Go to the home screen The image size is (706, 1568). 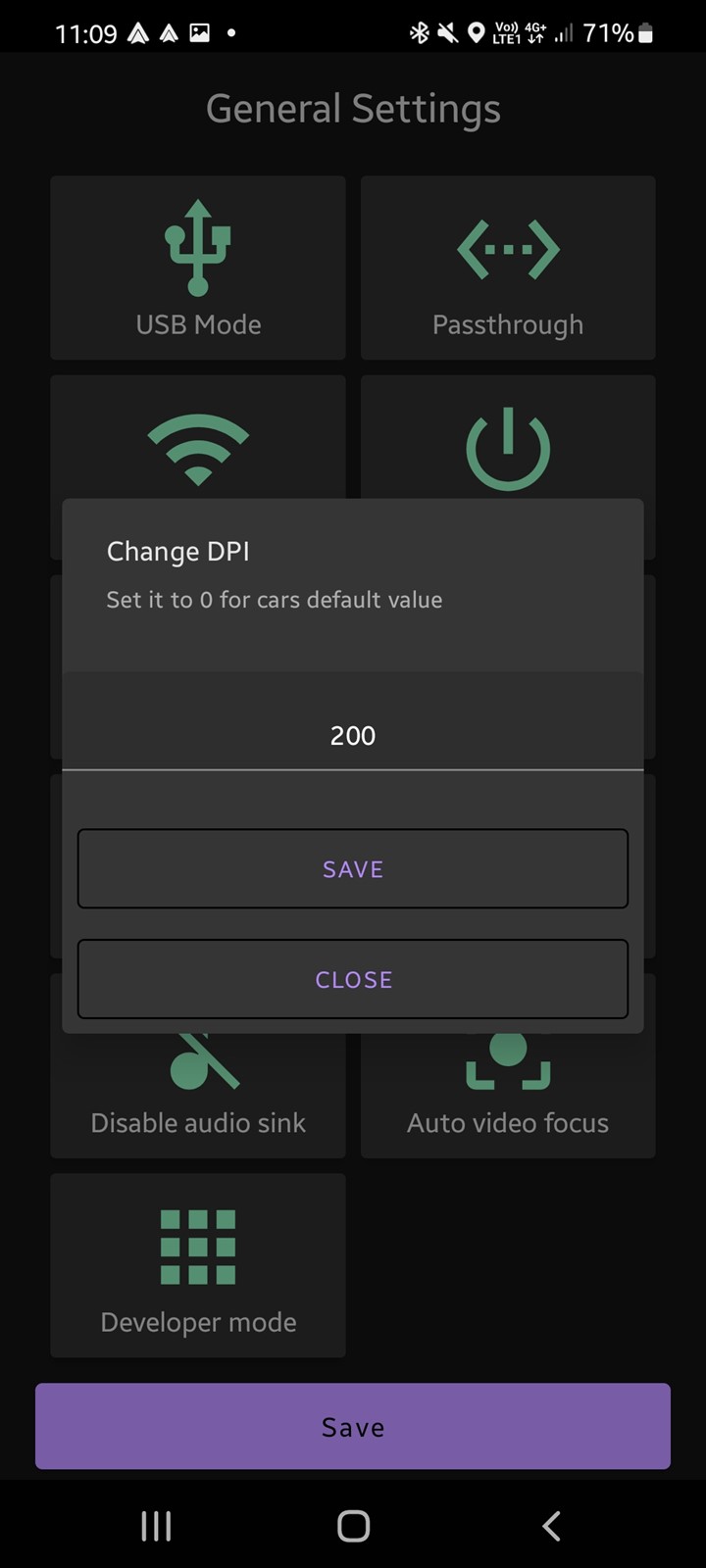353,1525
